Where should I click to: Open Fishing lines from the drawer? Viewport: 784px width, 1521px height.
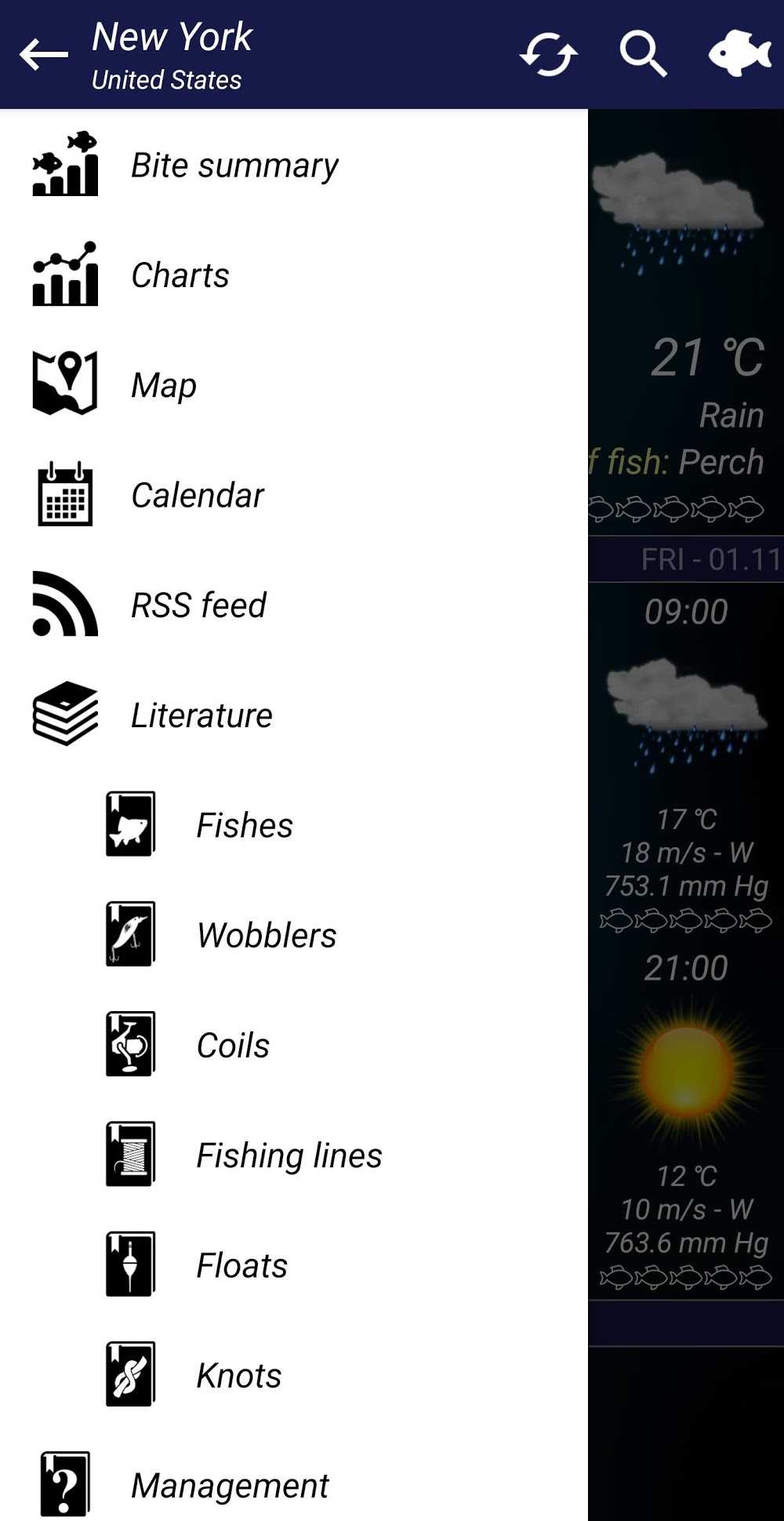[x=129, y=1154]
